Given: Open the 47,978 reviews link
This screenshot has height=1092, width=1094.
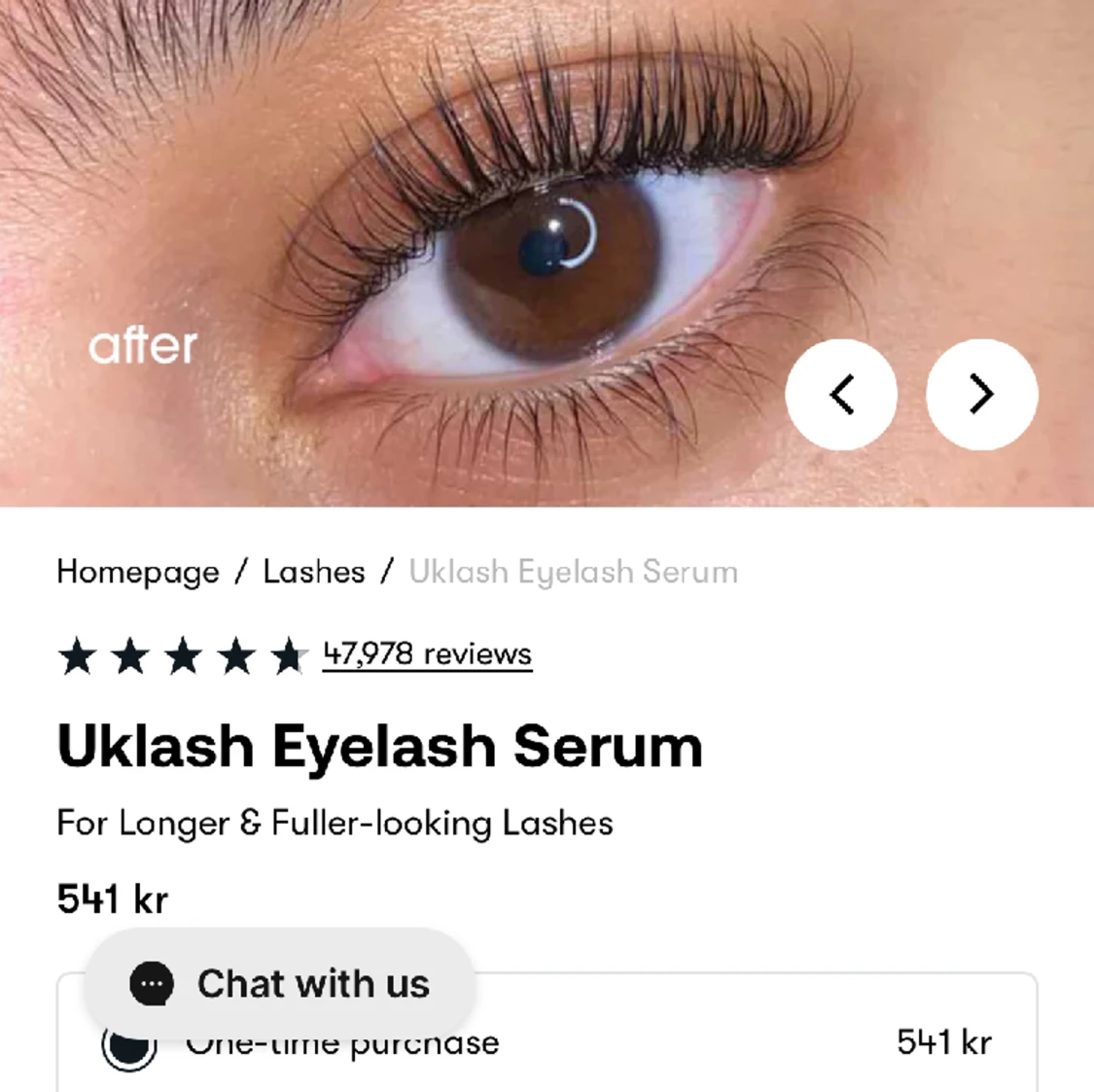Looking at the screenshot, I should [427, 654].
